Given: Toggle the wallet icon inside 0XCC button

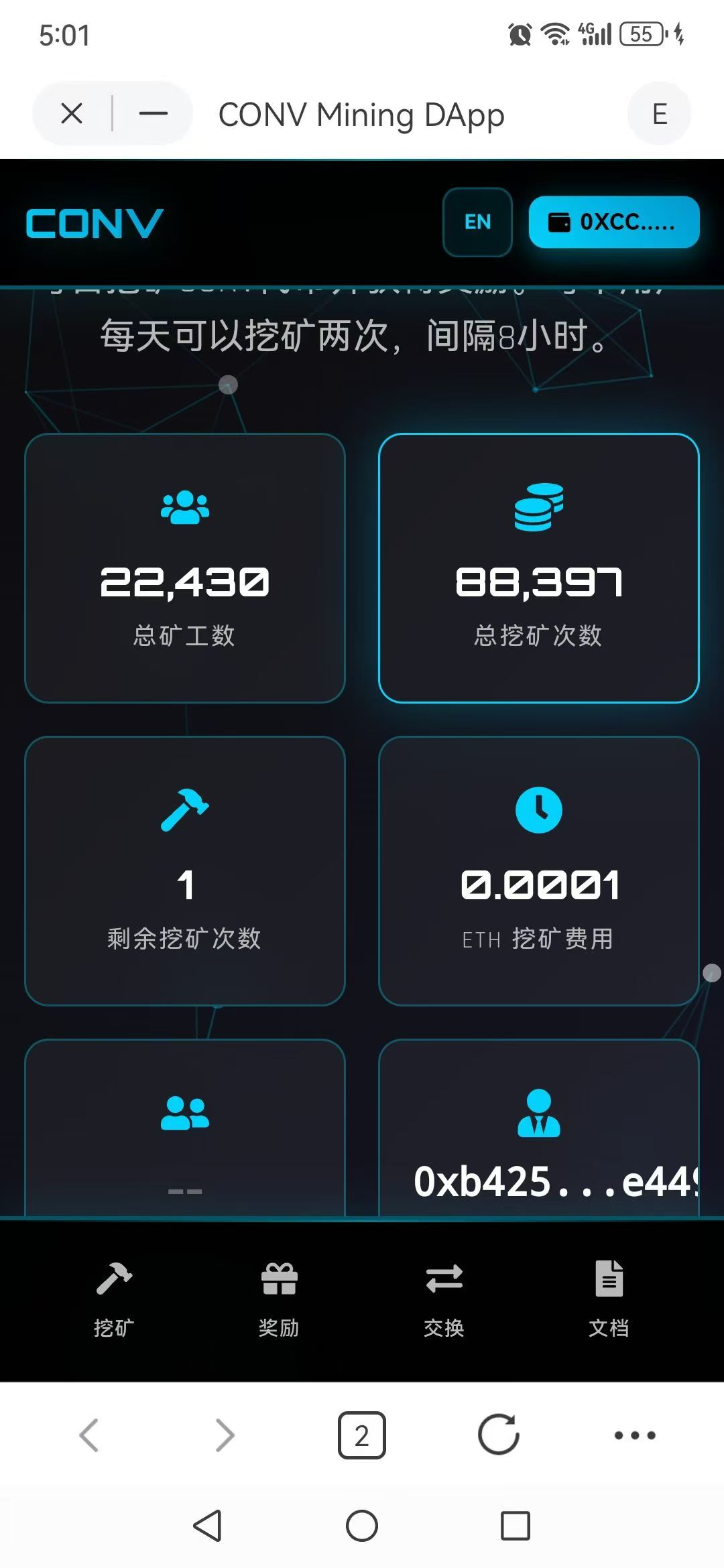Looking at the screenshot, I should [560, 221].
